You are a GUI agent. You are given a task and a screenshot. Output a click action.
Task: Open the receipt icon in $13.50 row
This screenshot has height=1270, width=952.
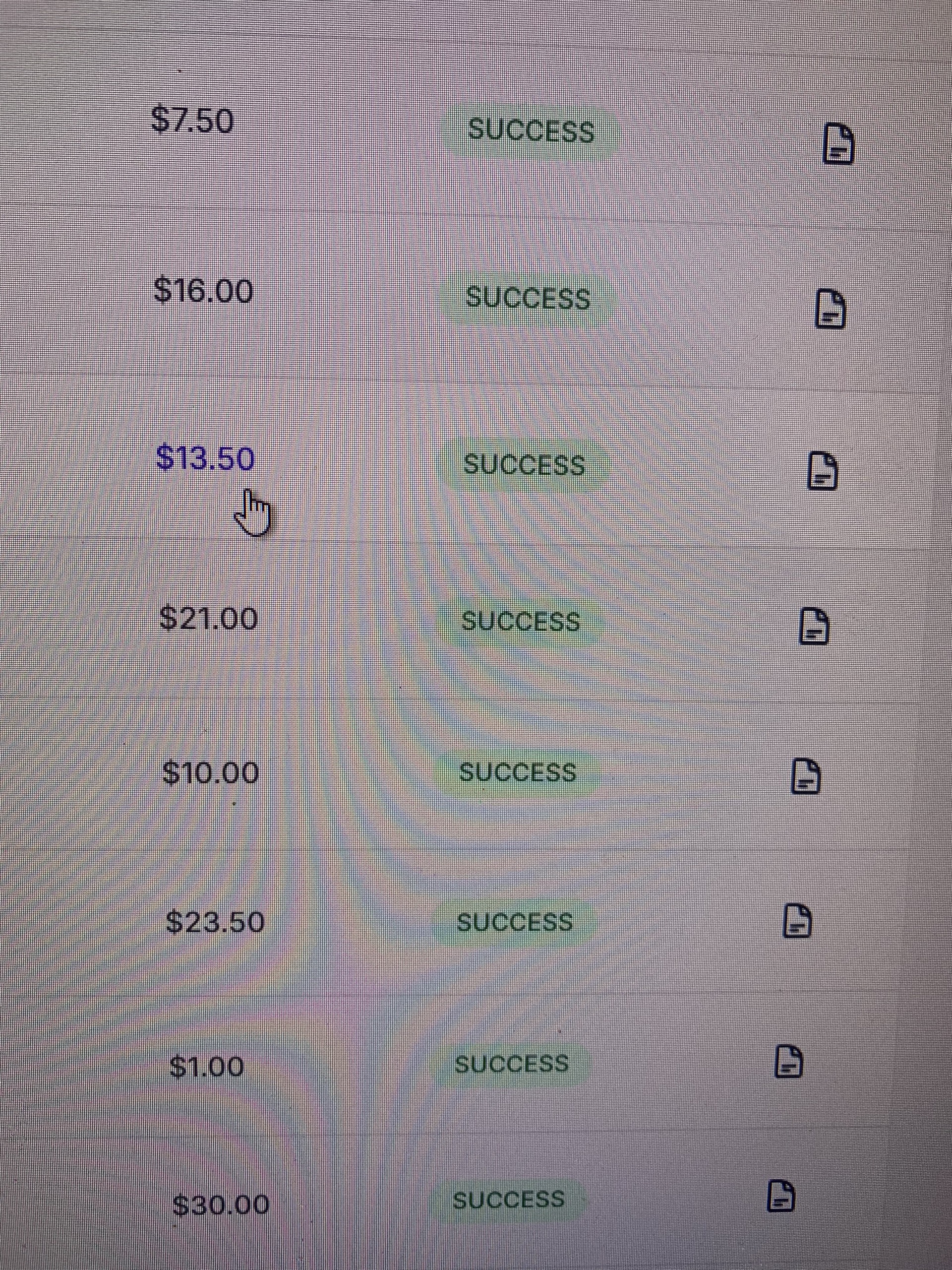pyautogui.click(x=823, y=470)
